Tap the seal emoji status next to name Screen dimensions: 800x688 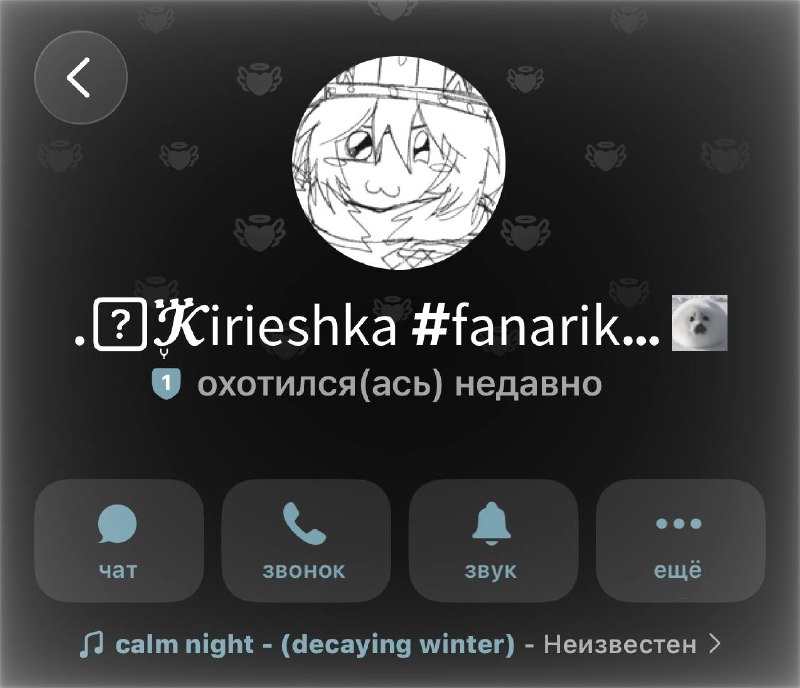[x=699, y=323]
